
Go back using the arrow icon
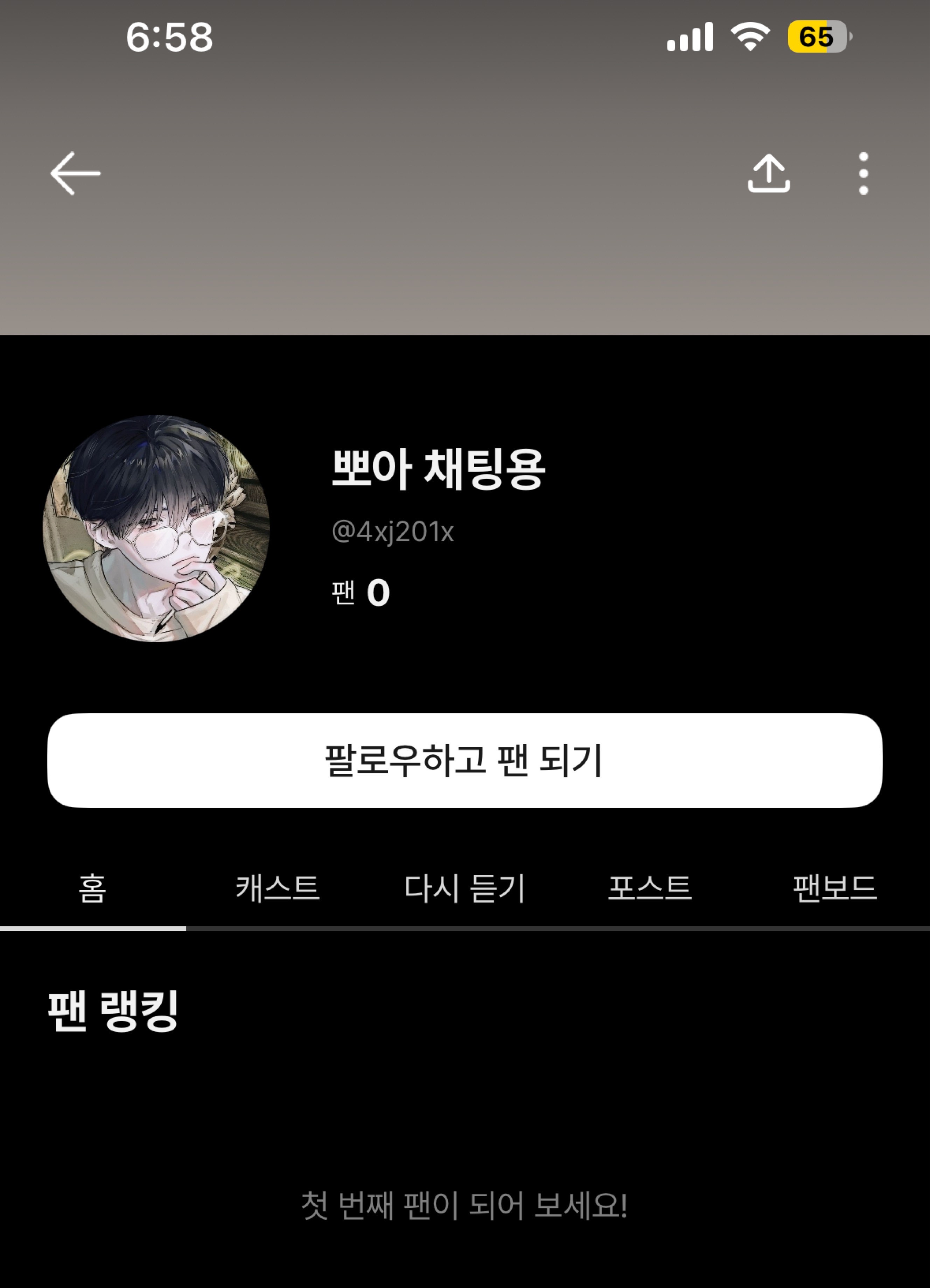[76, 174]
